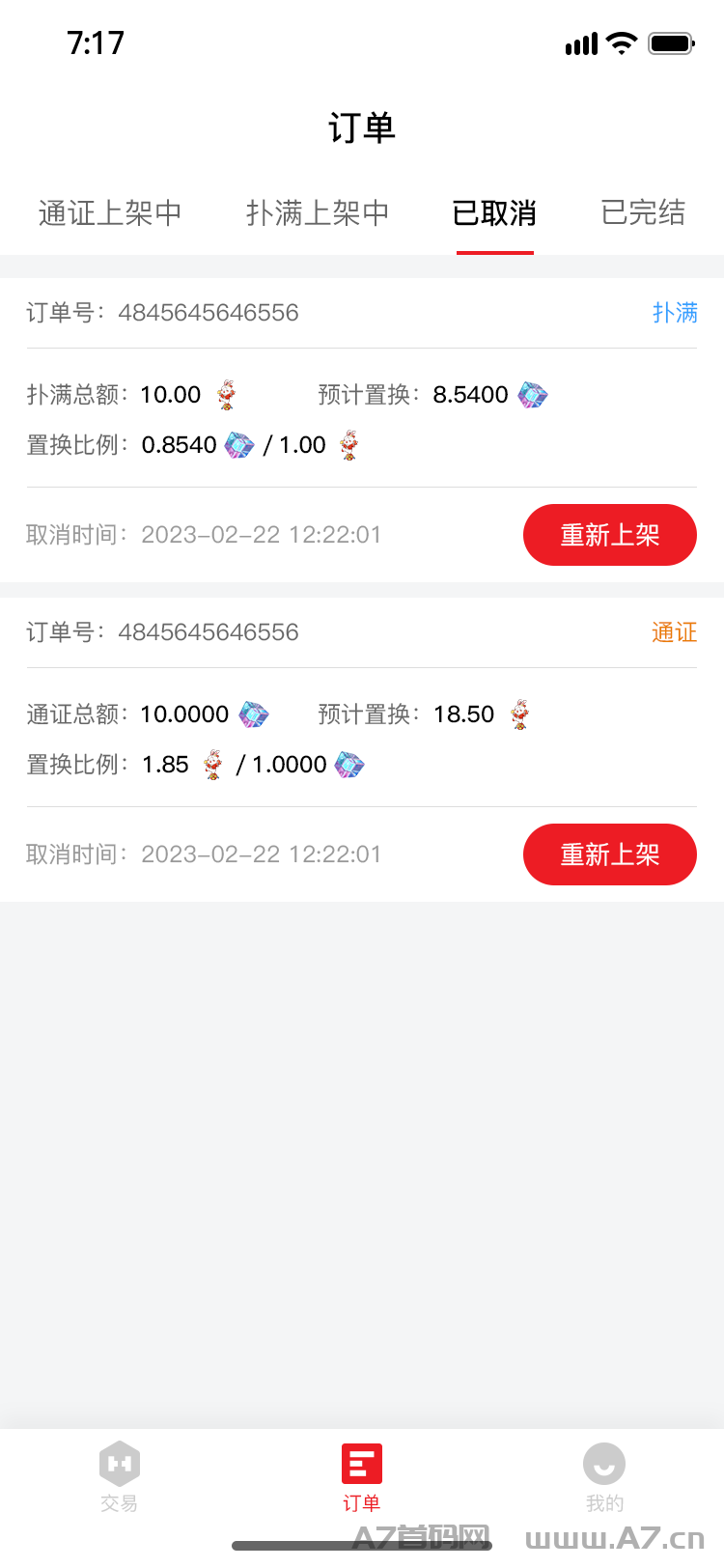The width and height of the screenshot is (724, 1568).
Task: Tap 重新上架 on the 扑满 order
Action: [609, 535]
